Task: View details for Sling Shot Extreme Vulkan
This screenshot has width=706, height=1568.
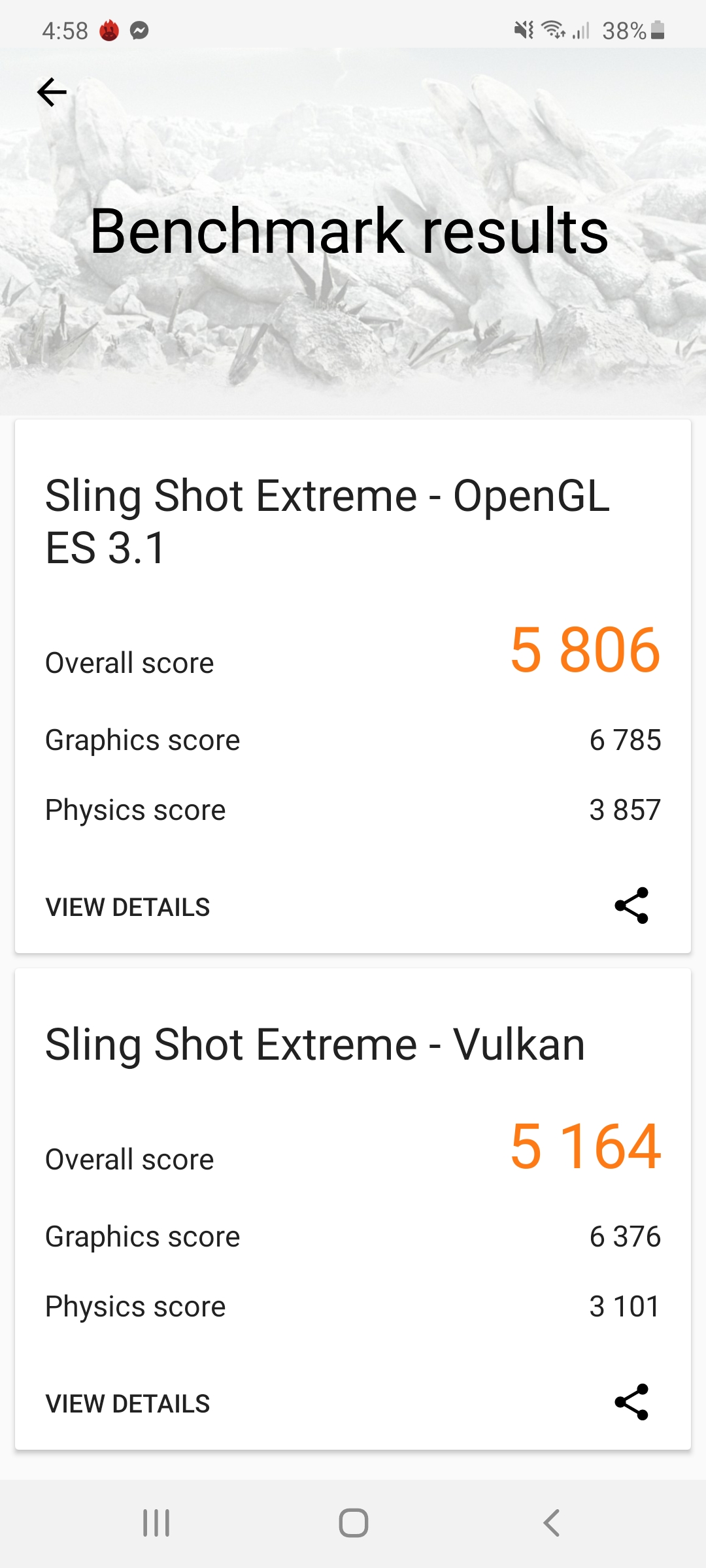Action: click(x=127, y=1403)
